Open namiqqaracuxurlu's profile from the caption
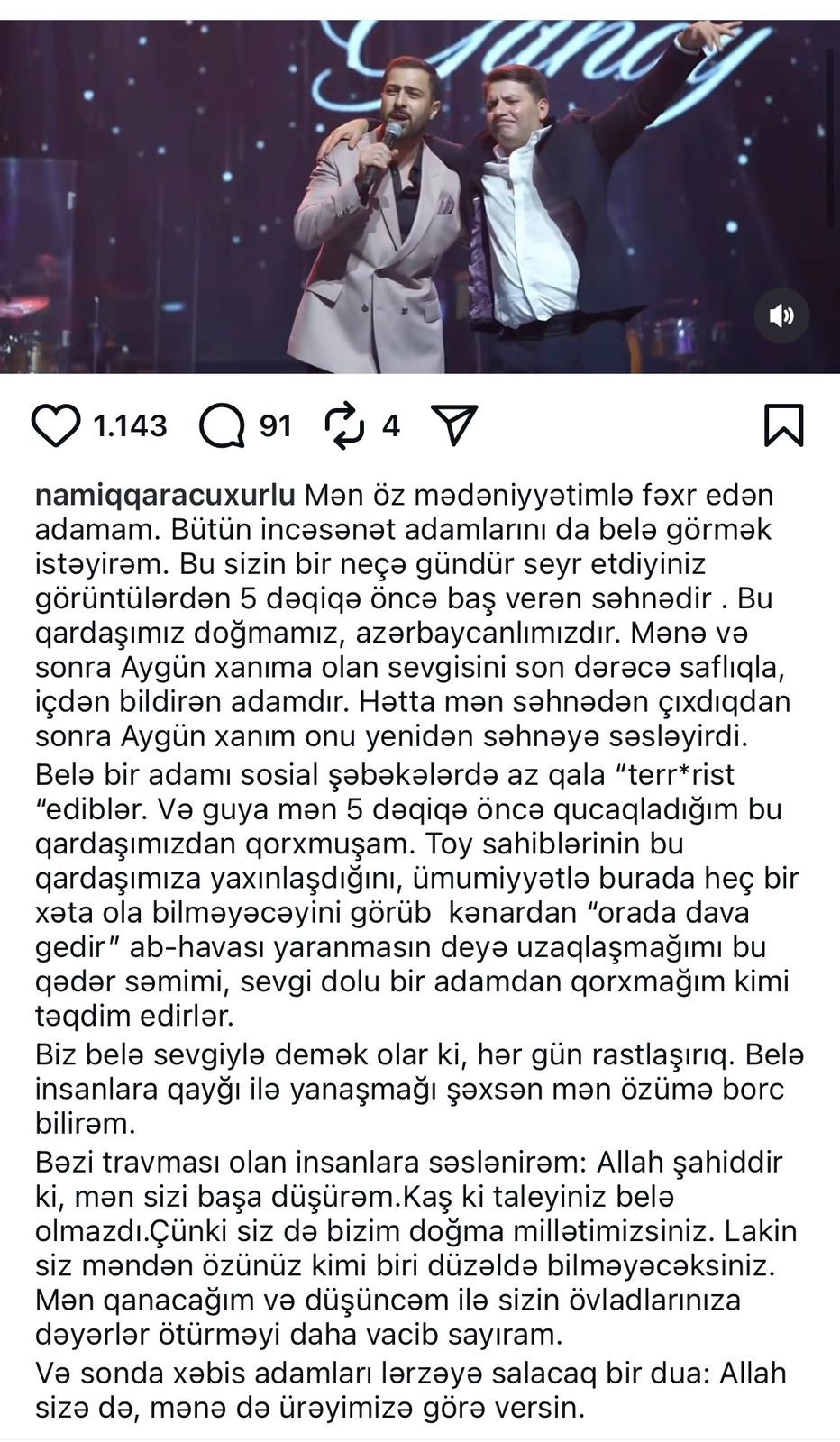Viewport: 840px width, 1442px height. point(165,495)
